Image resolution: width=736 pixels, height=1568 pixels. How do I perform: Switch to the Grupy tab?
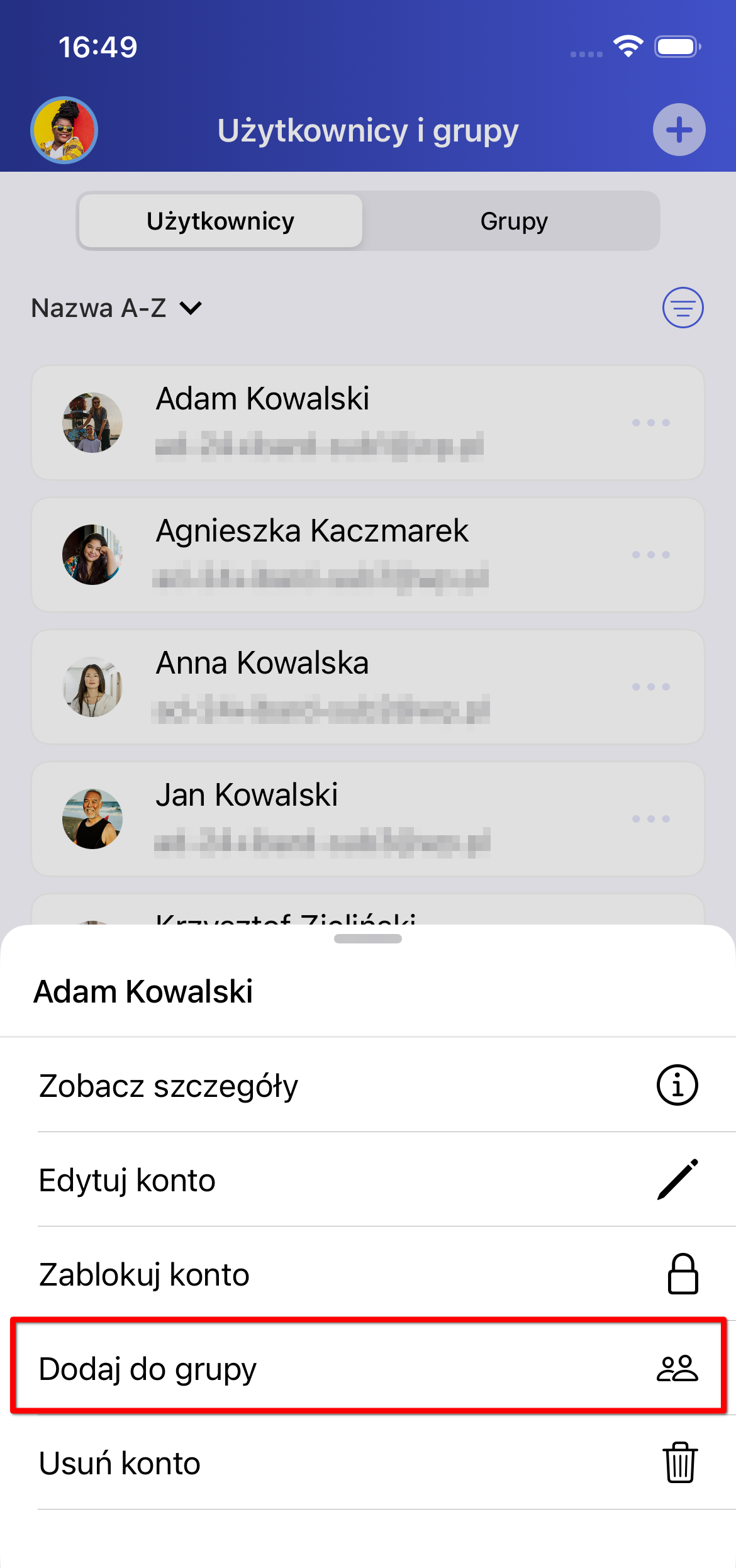click(x=514, y=221)
